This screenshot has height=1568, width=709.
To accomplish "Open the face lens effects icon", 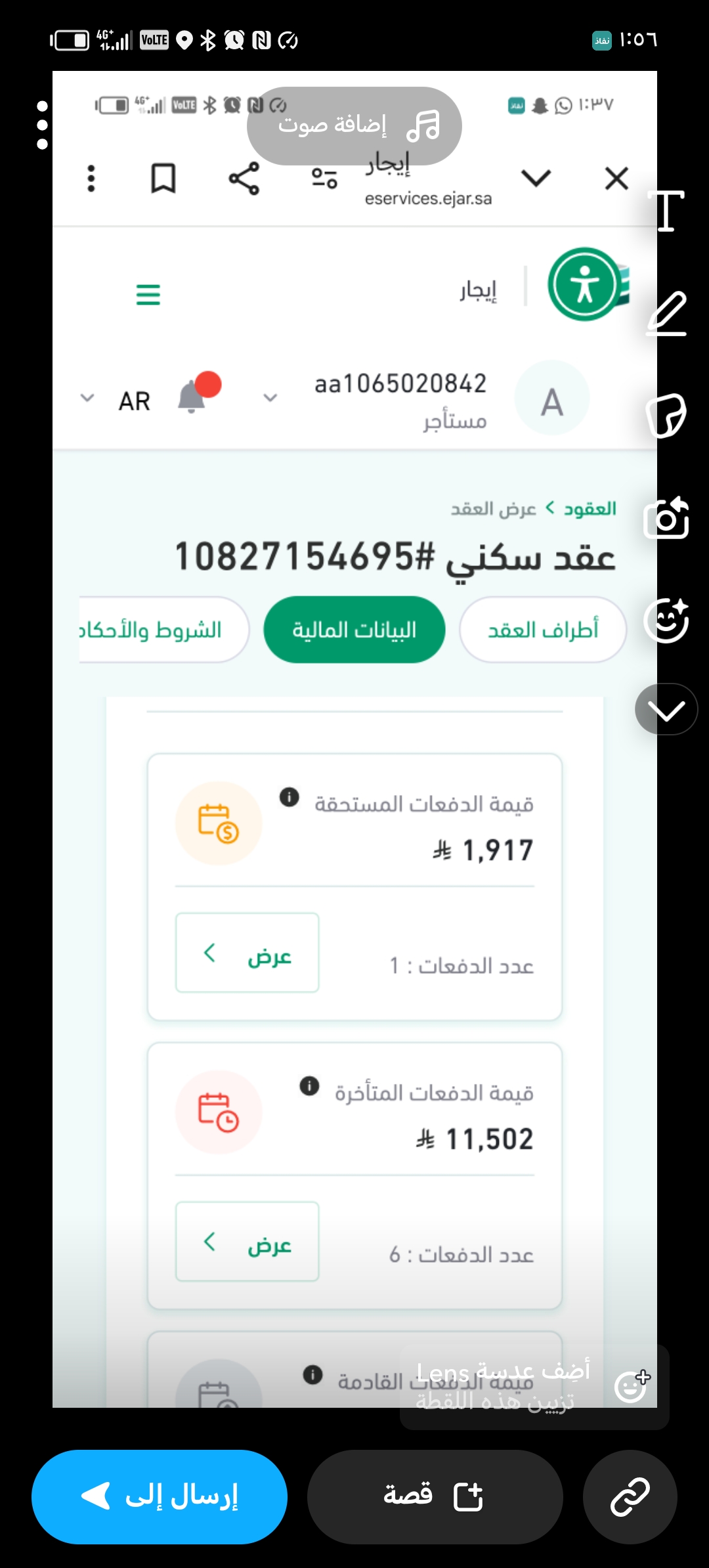I will tap(666, 621).
